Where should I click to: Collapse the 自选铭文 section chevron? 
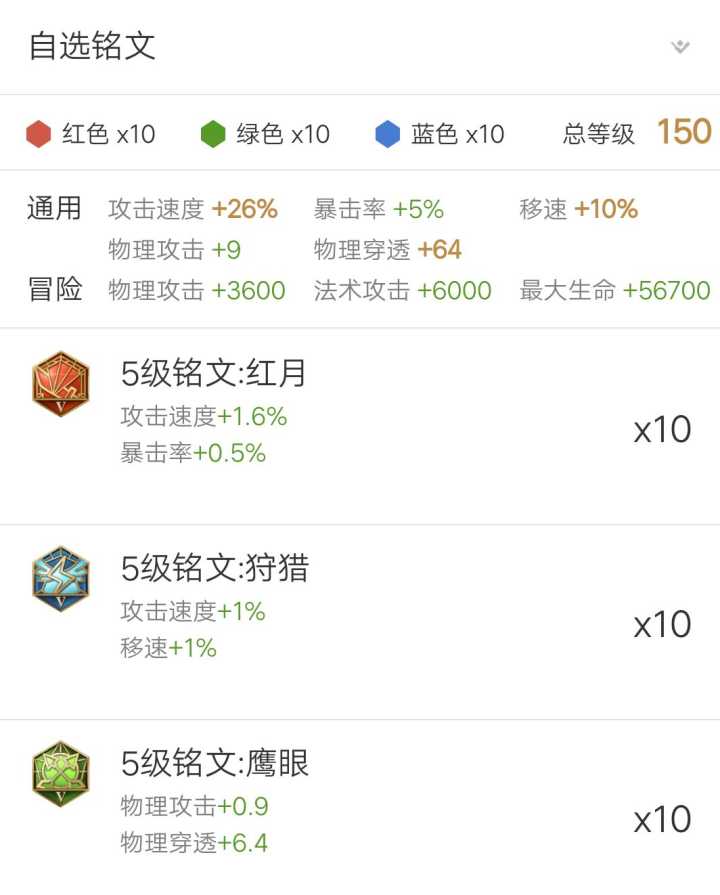(x=681, y=47)
